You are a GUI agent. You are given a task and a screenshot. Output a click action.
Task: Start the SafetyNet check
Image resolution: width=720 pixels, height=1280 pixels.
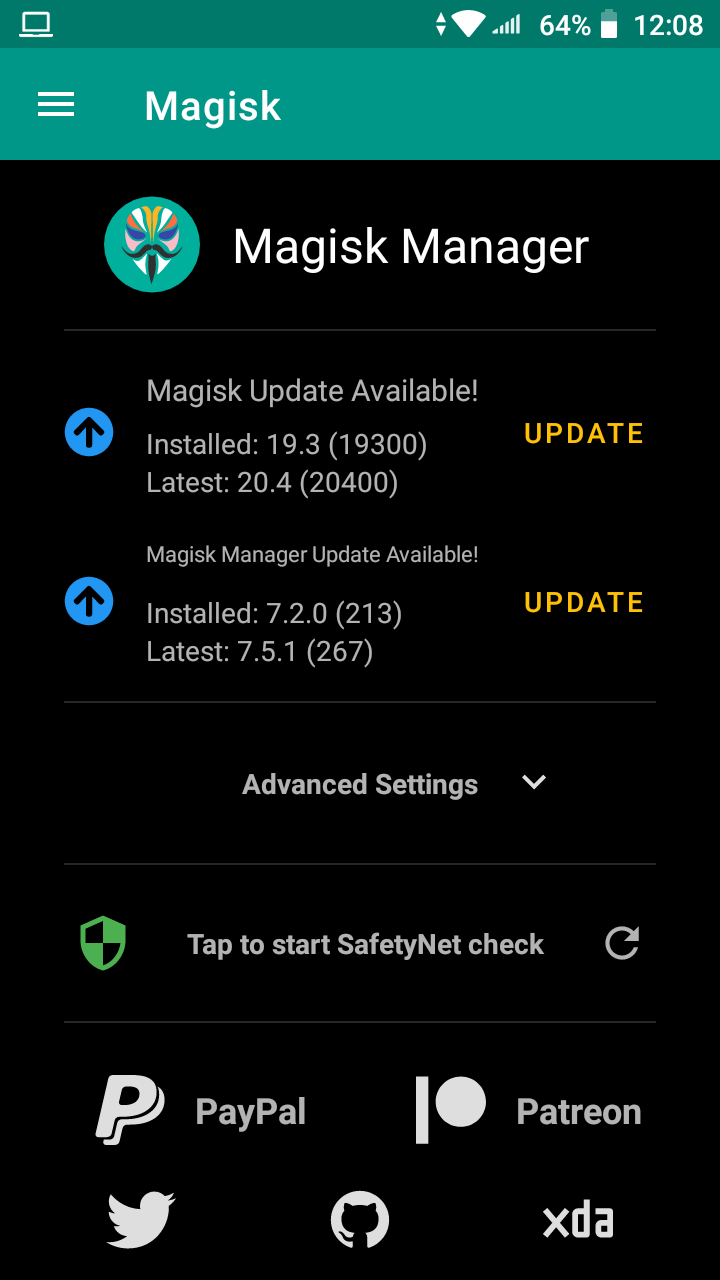tap(360, 944)
